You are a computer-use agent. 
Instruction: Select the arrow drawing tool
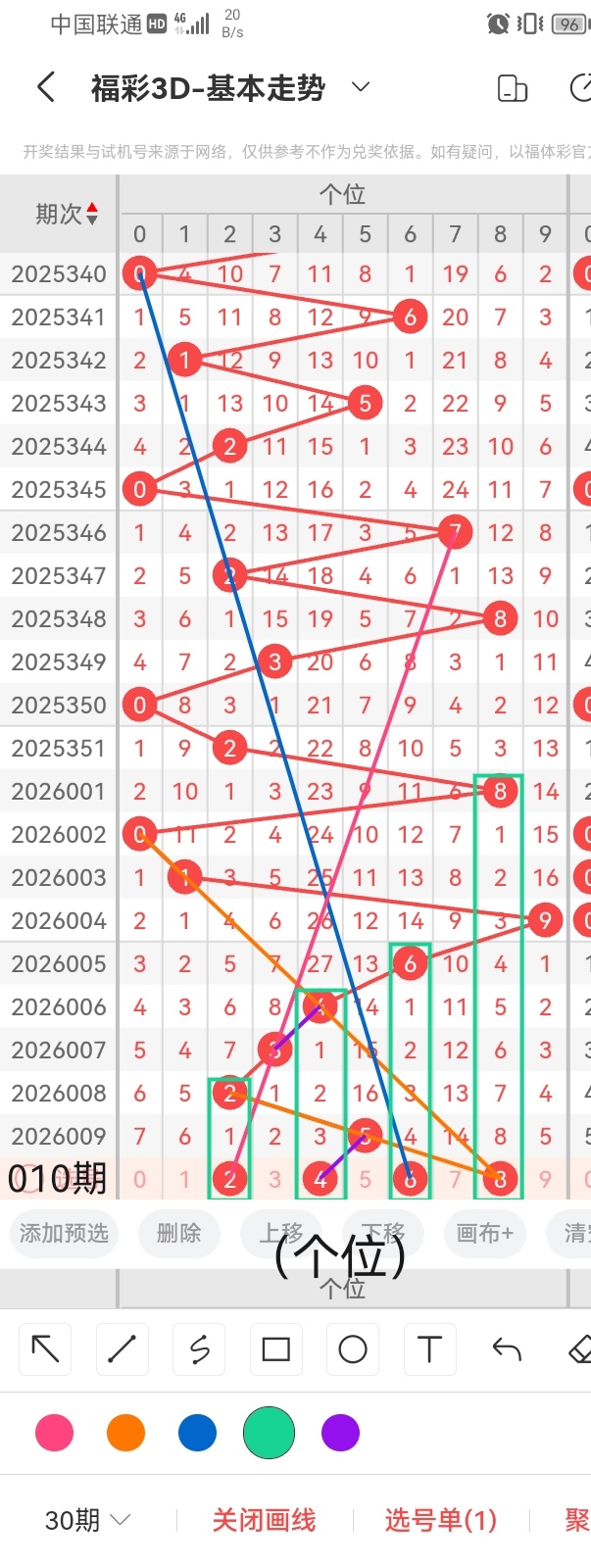[x=46, y=1349]
